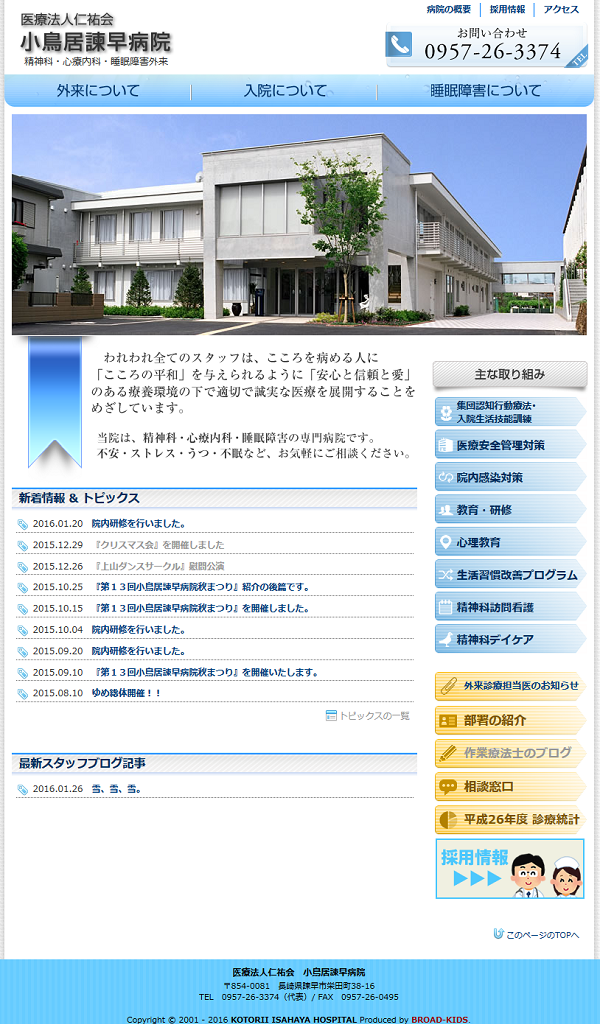Viewport: 600px width, 1024px height.
Task: Open the トピックスの一覧 link
Action: (x=368, y=716)
